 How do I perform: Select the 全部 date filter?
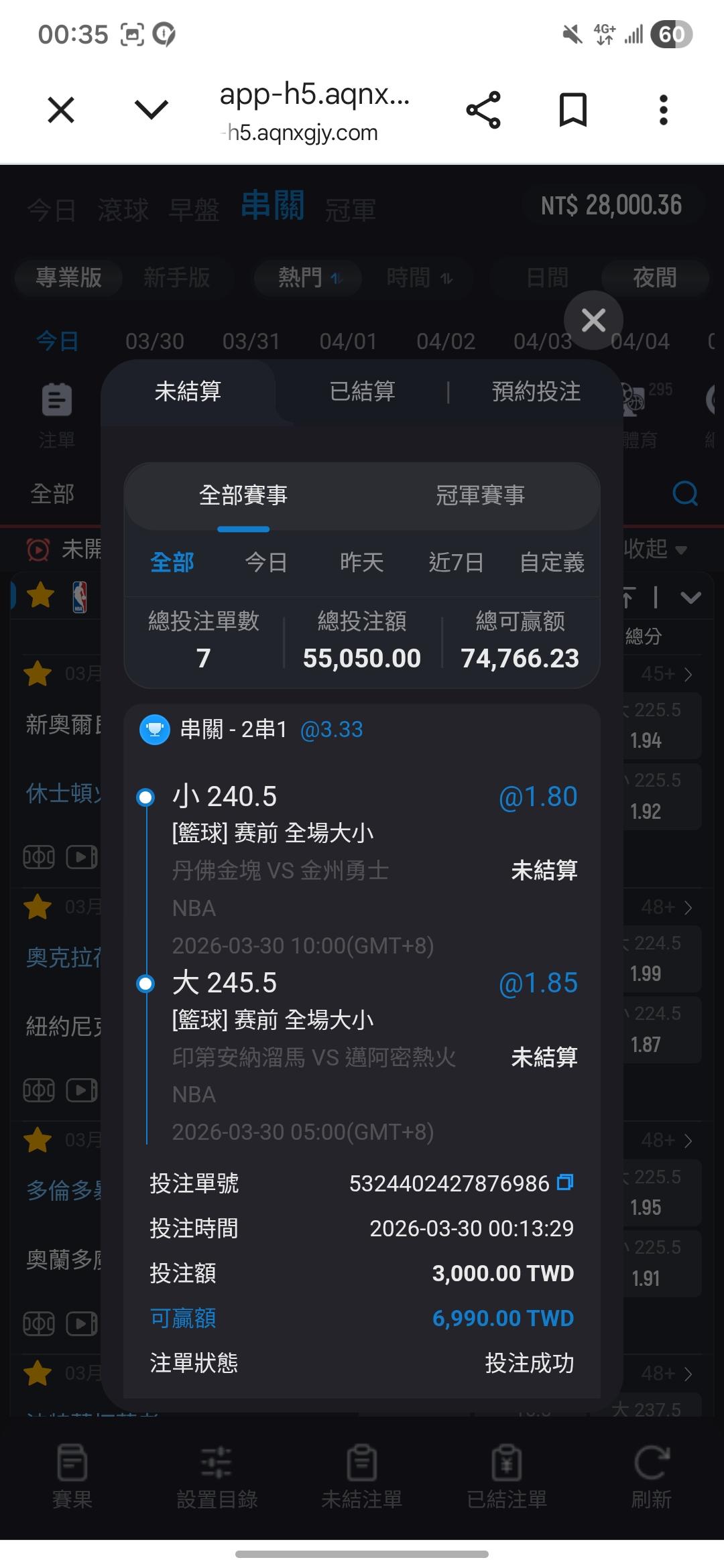tap(172, 562)
